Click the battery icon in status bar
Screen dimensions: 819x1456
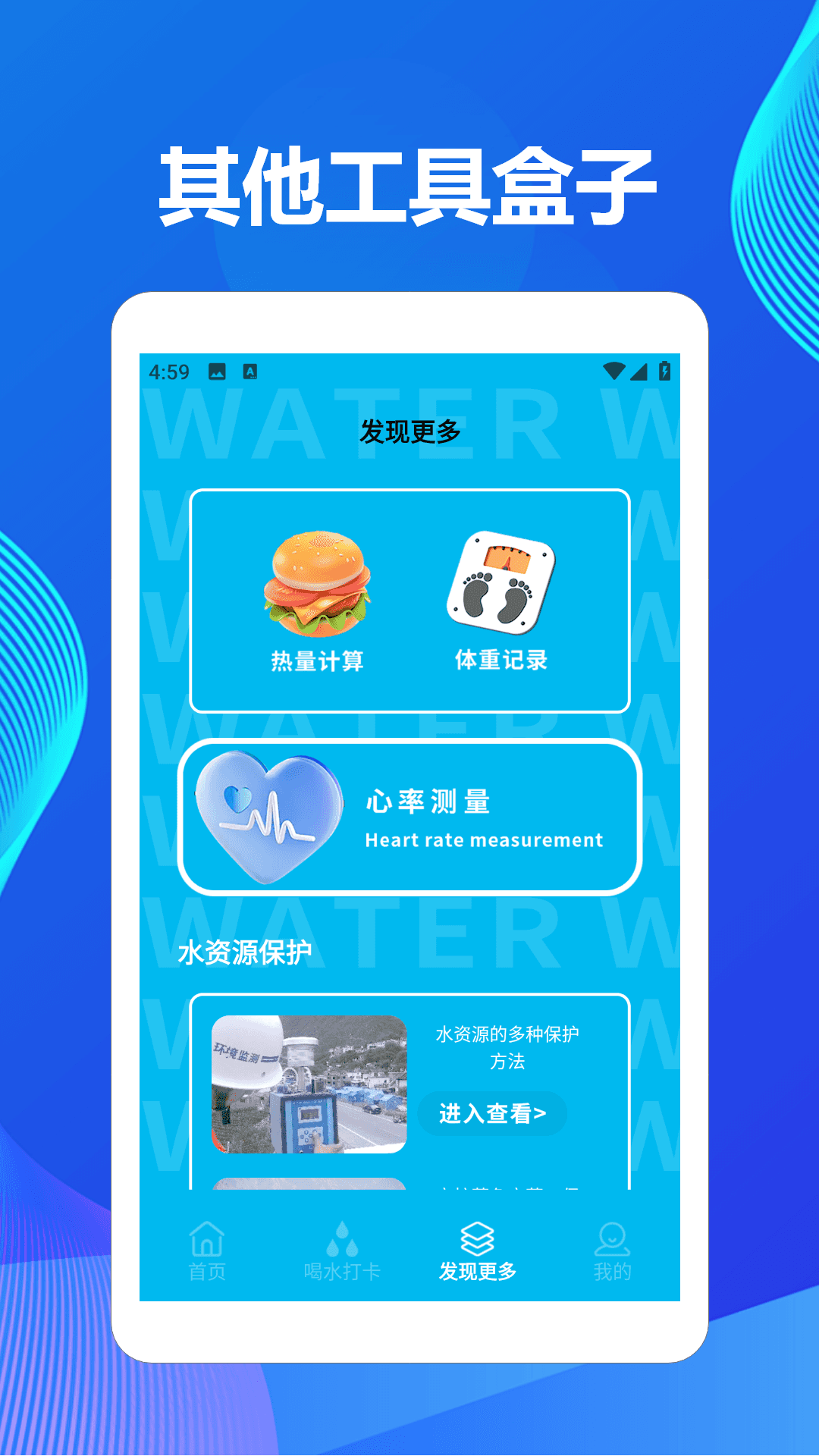pyautogui.click(x=665, y=369)
